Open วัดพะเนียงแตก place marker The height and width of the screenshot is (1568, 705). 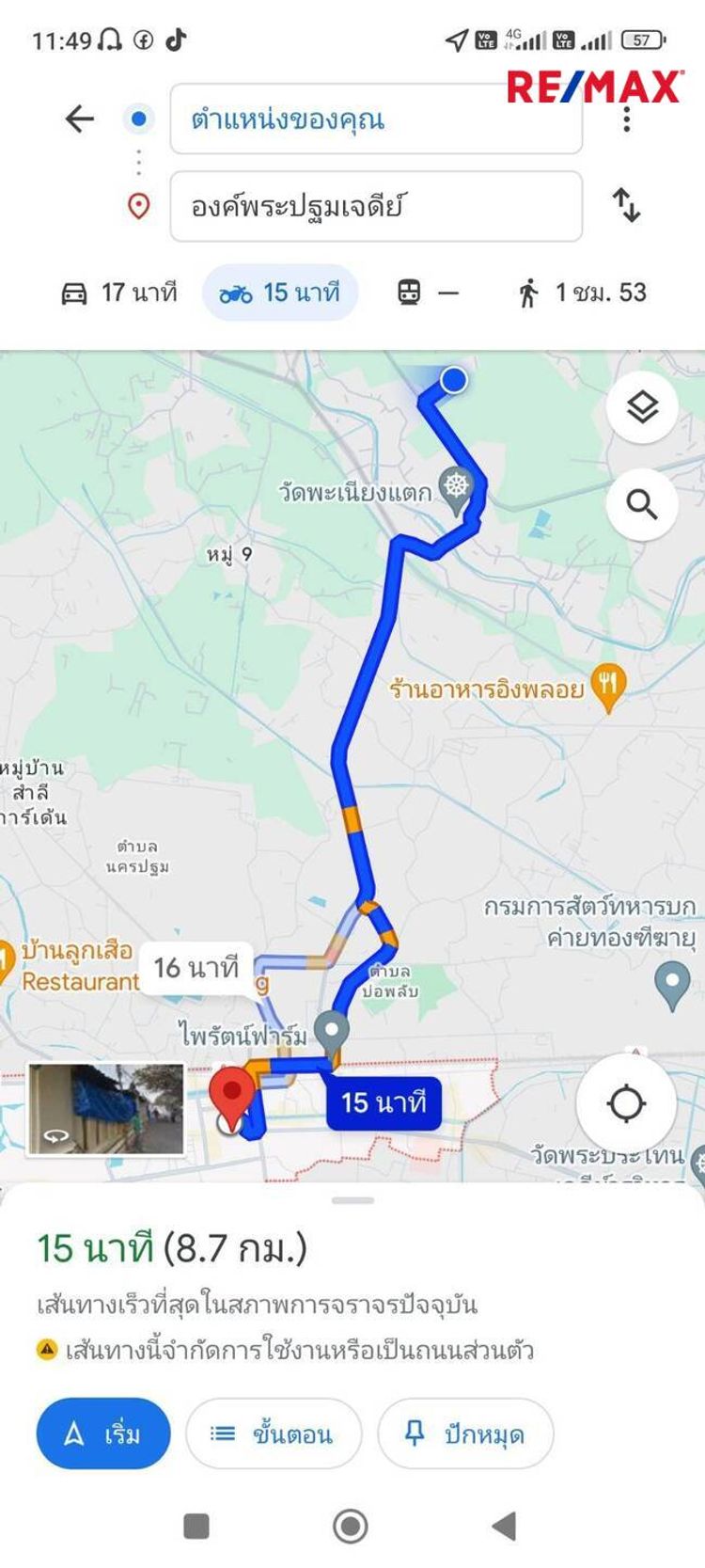[x=456, y=489]
